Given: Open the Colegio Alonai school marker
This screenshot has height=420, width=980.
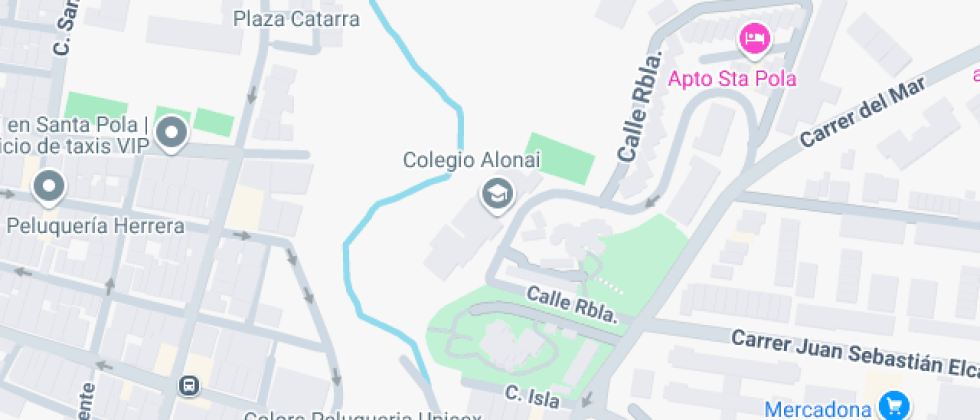Looking at the screenshot, I should [x=498, y=196].
